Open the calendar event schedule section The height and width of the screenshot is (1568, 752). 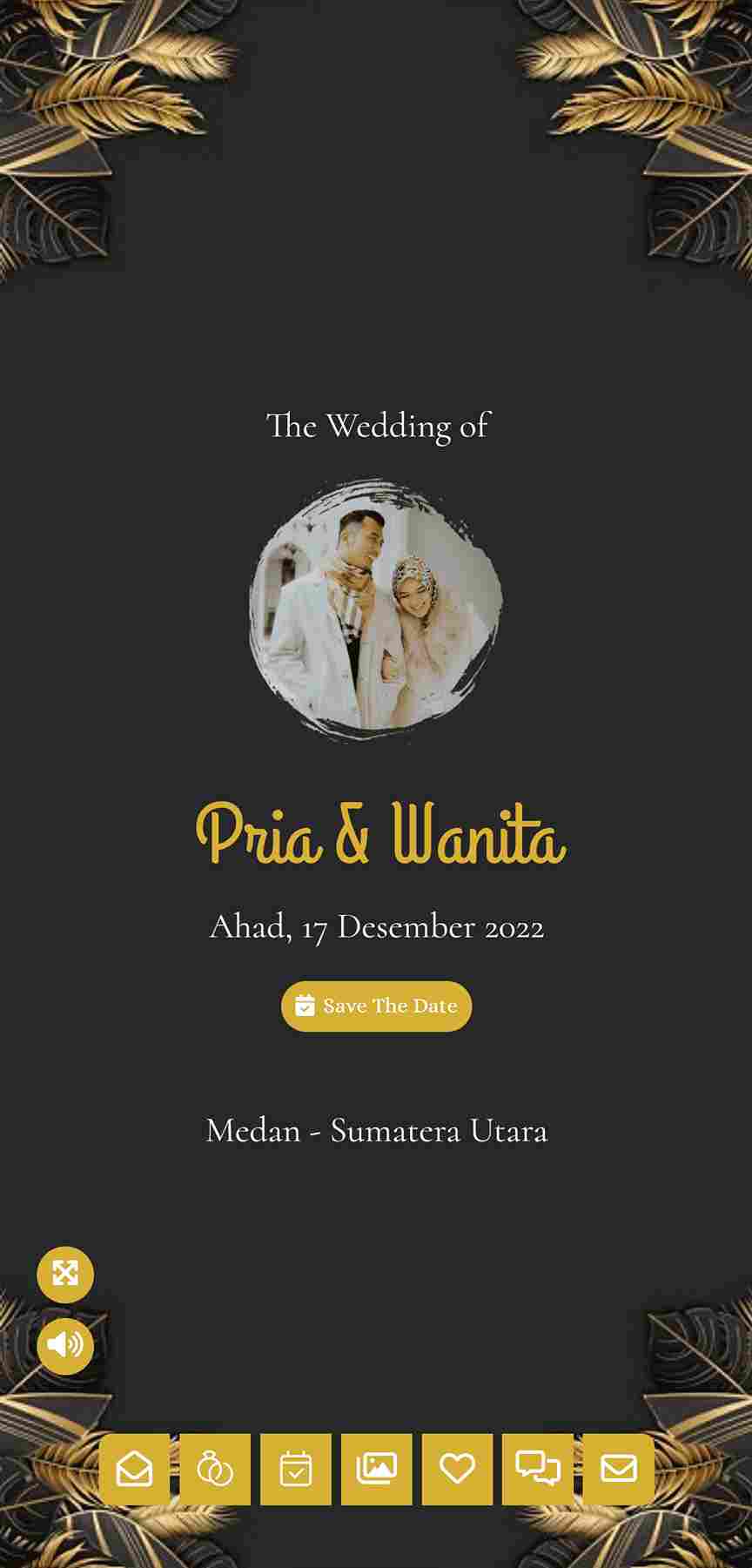pos(296,1469)
